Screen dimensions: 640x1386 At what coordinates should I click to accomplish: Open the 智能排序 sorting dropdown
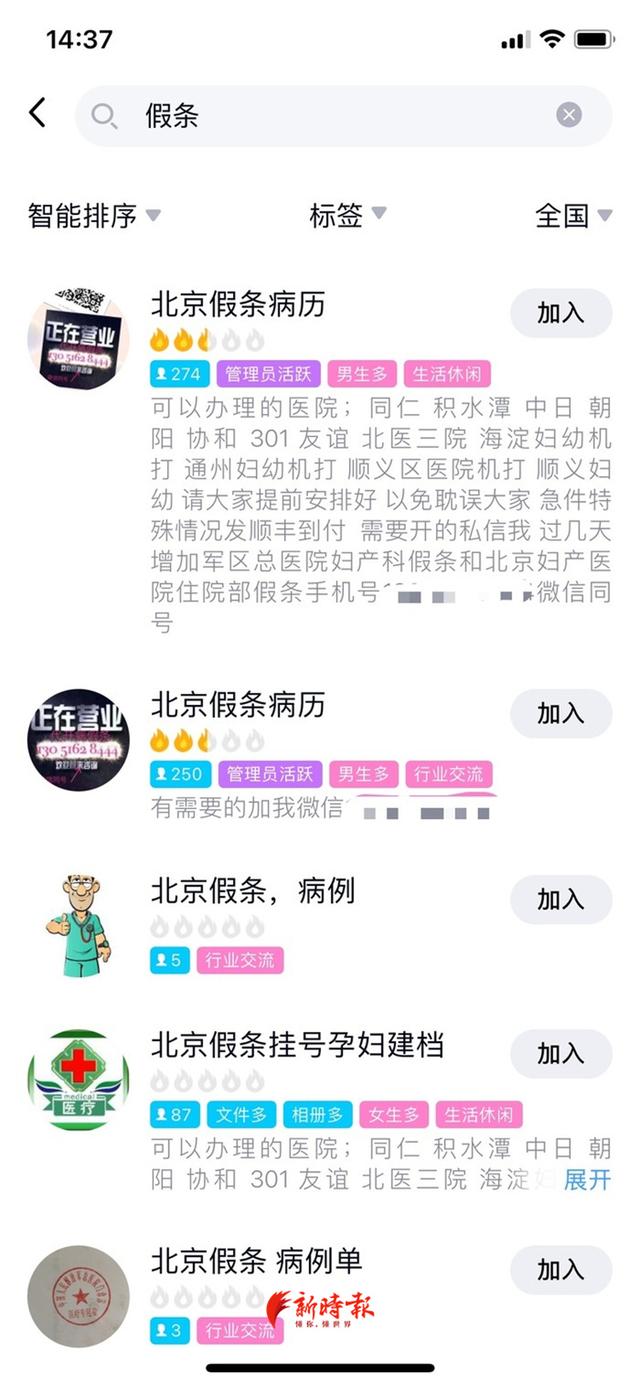[94, 215]
